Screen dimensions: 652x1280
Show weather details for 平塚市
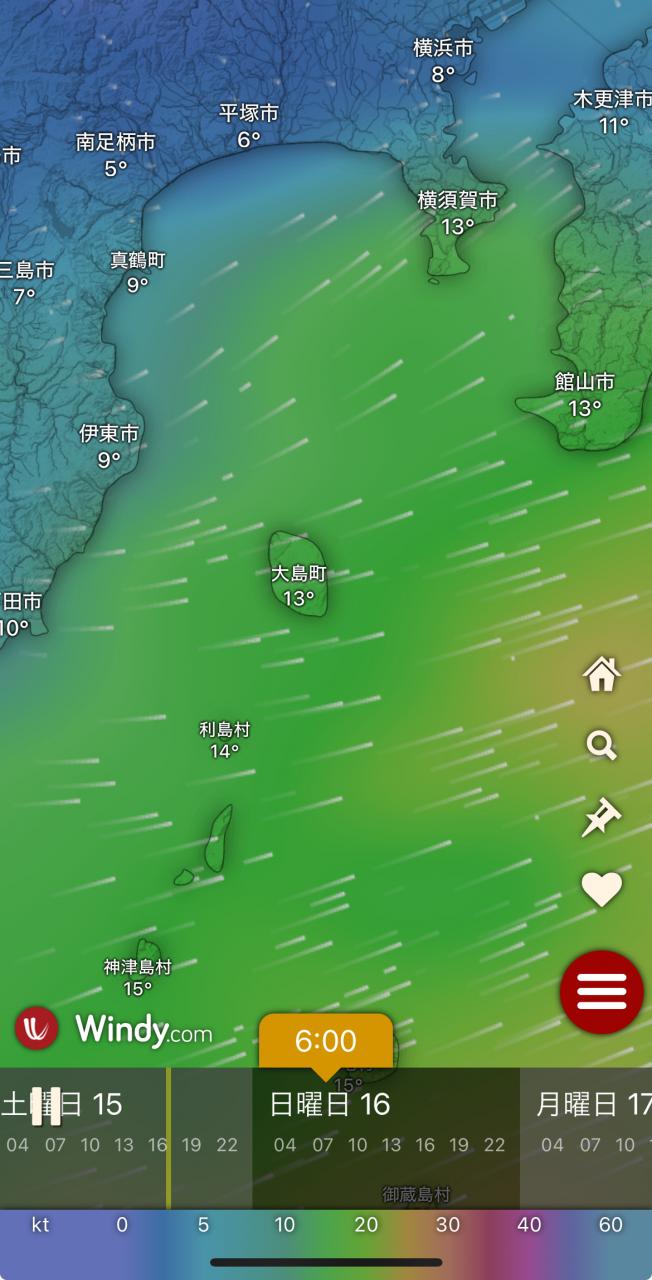click(249, 126)
